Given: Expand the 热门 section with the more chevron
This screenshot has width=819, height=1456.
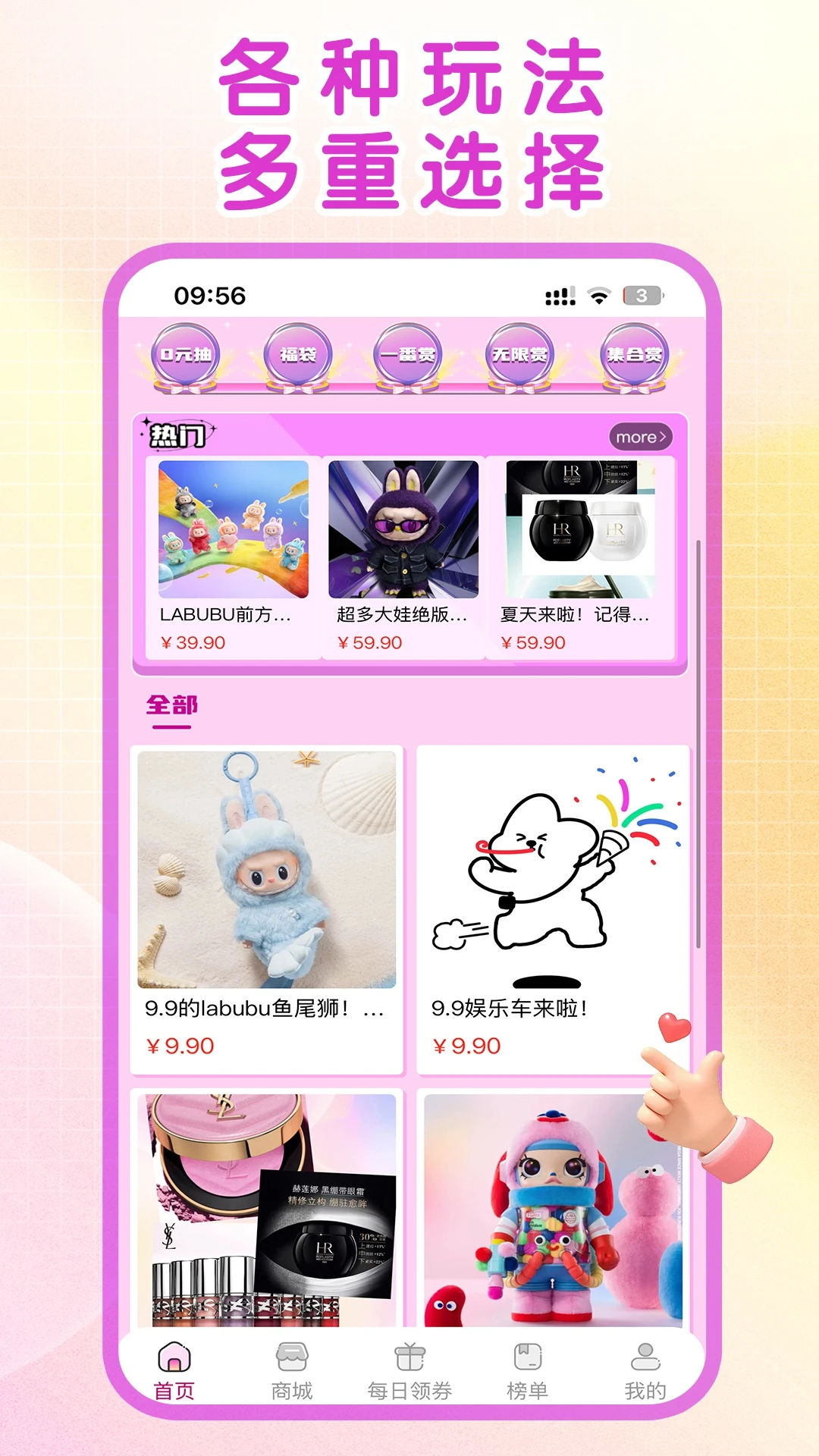Looking at the screenshot, I should click(639, 438).
